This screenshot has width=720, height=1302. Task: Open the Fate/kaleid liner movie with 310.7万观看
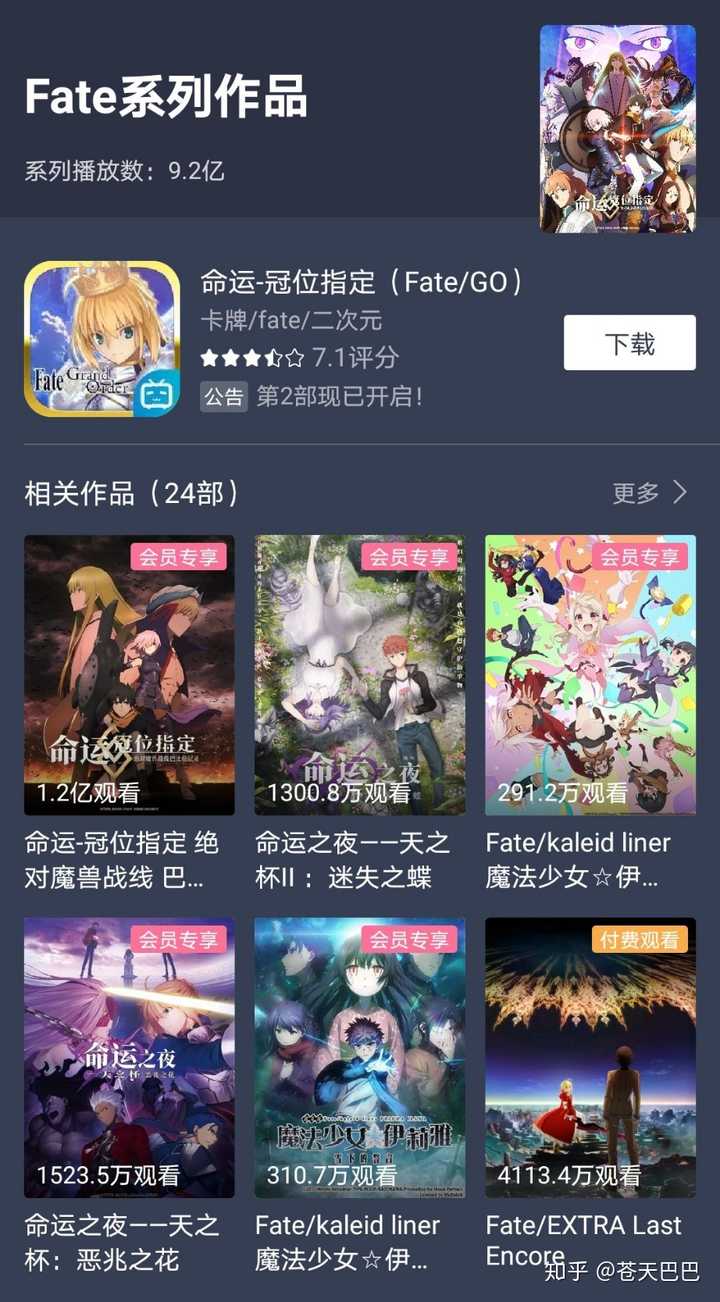(359, 1057)
